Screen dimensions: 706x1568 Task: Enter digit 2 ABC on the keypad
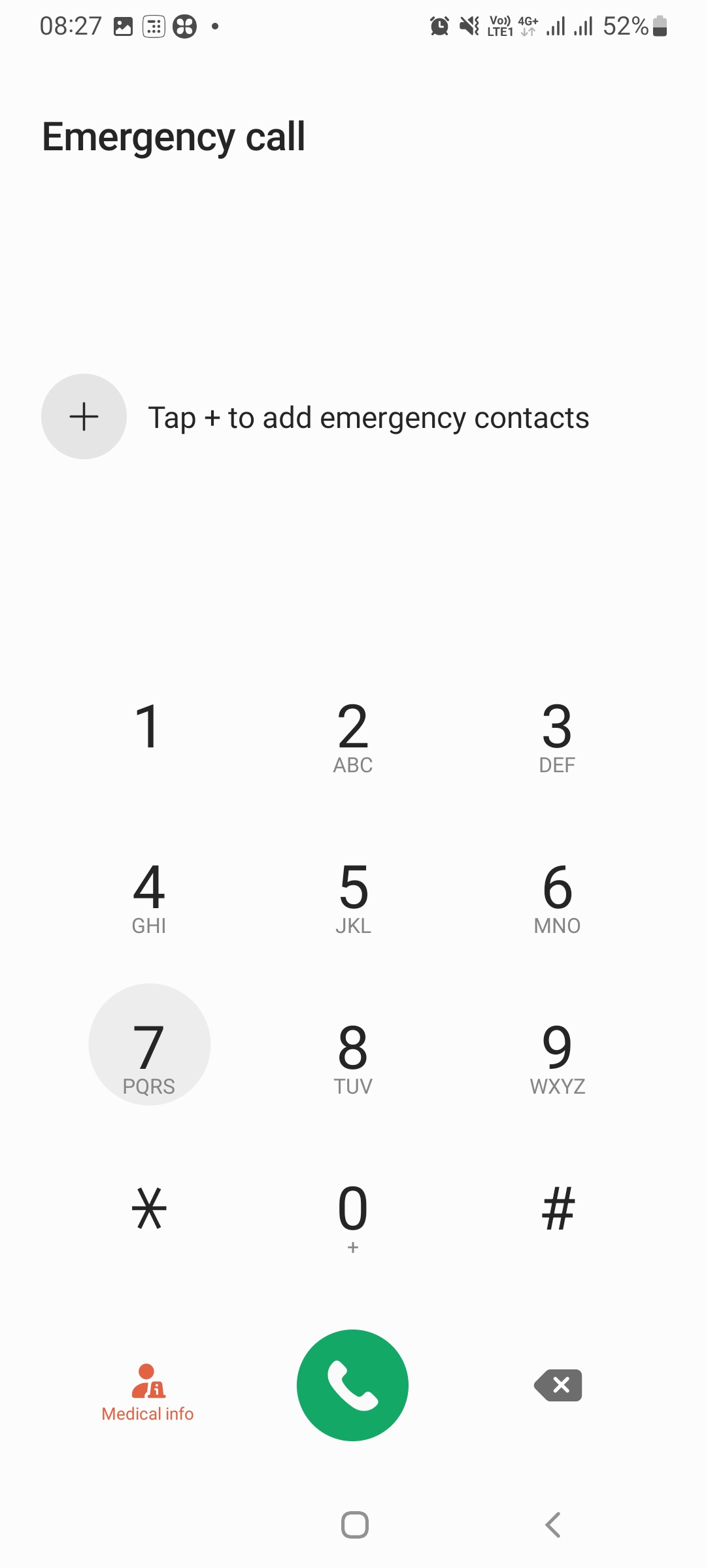[x=353, y=735]
